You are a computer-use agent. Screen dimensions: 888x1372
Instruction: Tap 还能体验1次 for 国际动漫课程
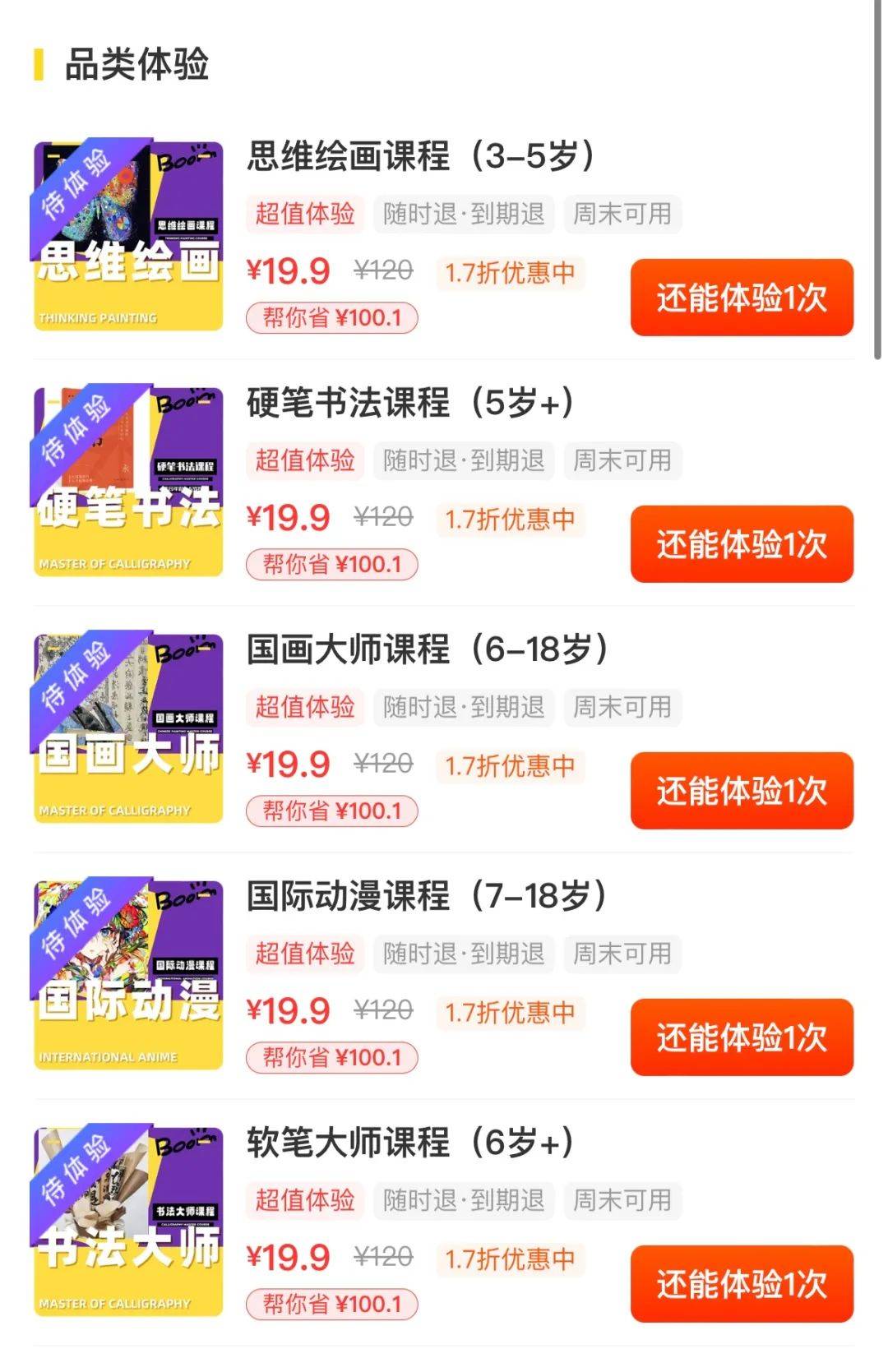tap(741, 1037)
